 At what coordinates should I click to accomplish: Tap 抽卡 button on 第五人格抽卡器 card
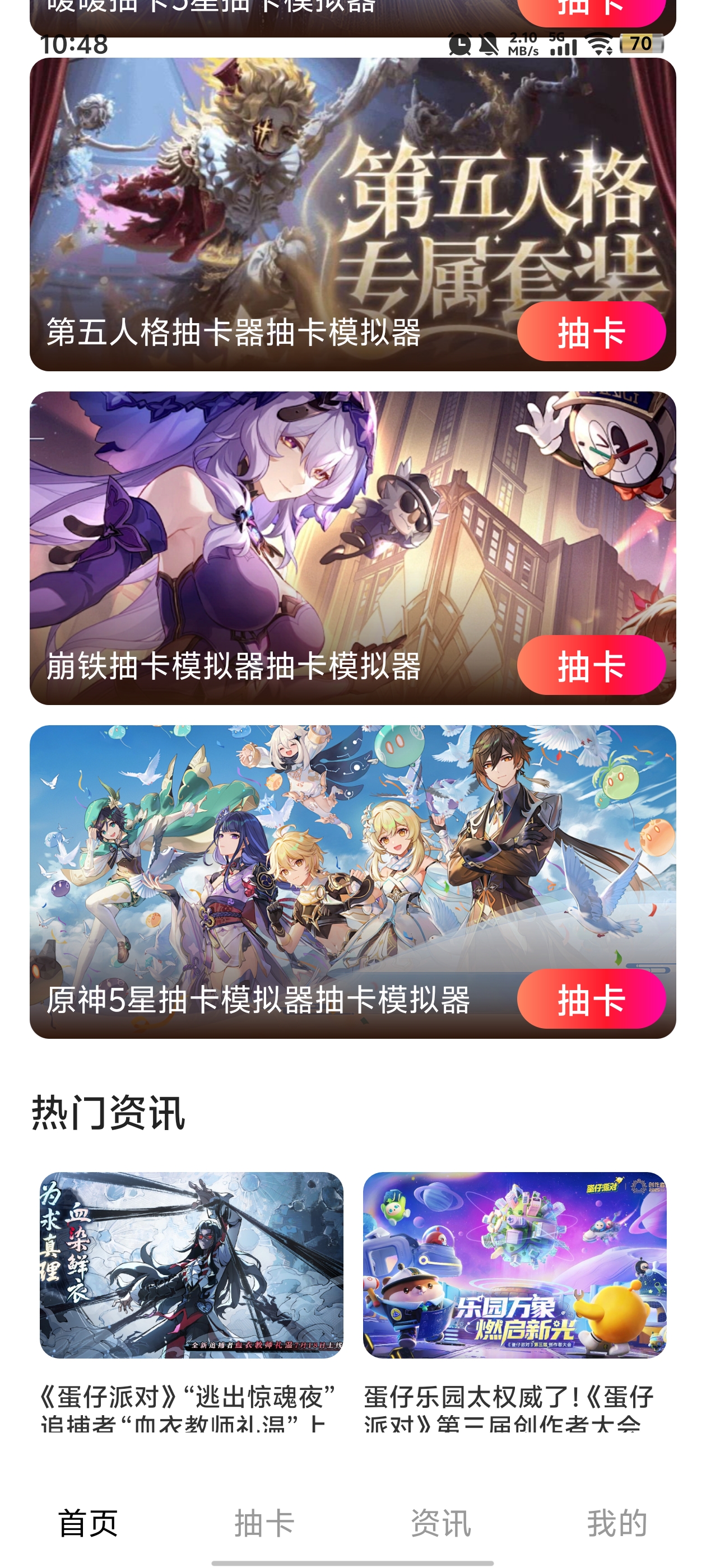coord(591,332)
